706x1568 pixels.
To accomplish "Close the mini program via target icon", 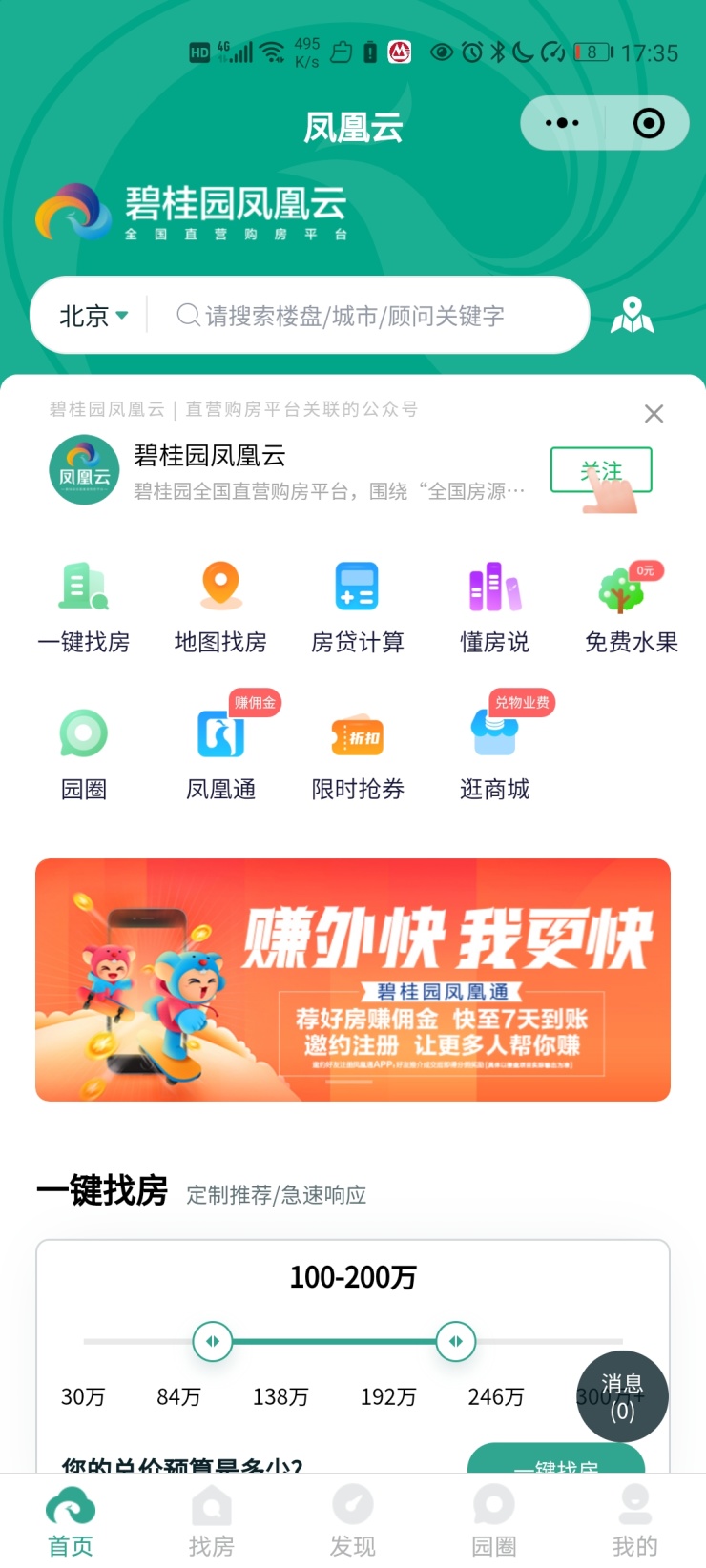I will click(x=649, y=123).
